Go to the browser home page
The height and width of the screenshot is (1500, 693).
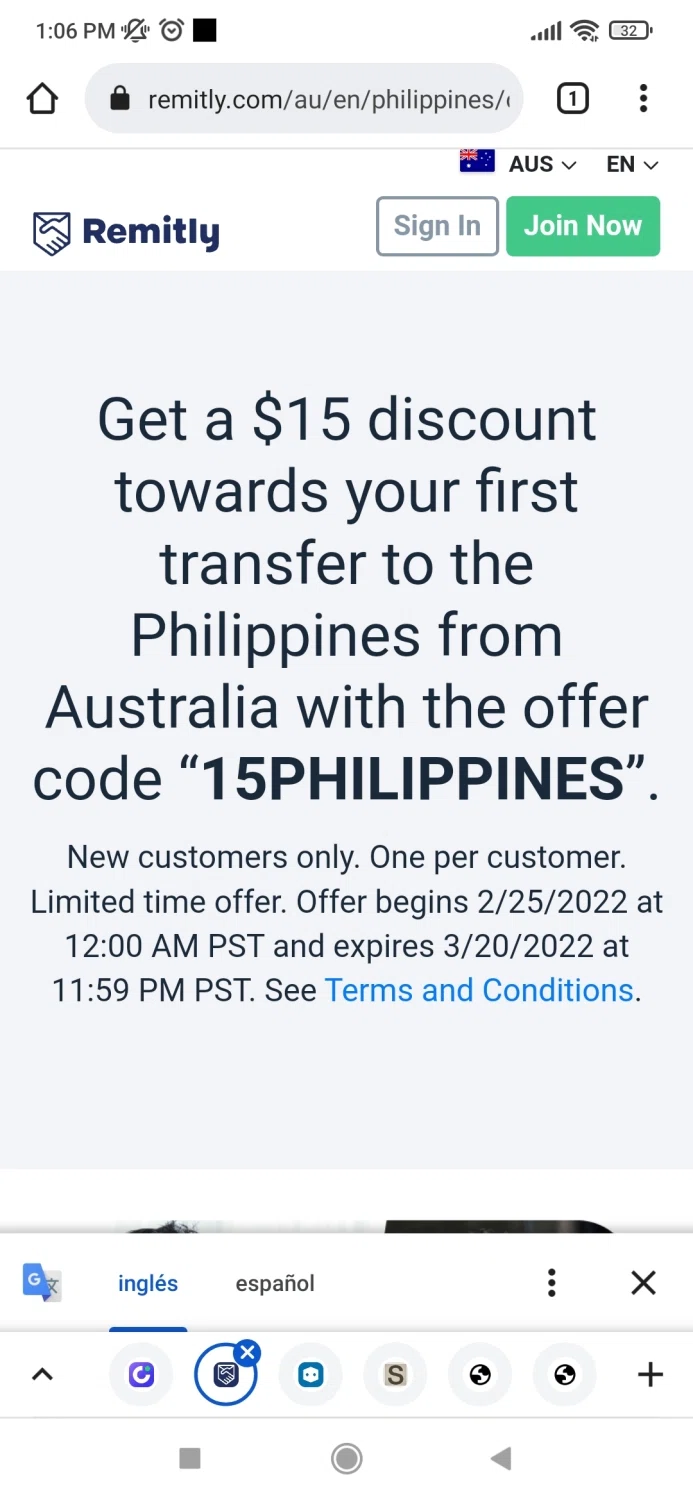42,99
